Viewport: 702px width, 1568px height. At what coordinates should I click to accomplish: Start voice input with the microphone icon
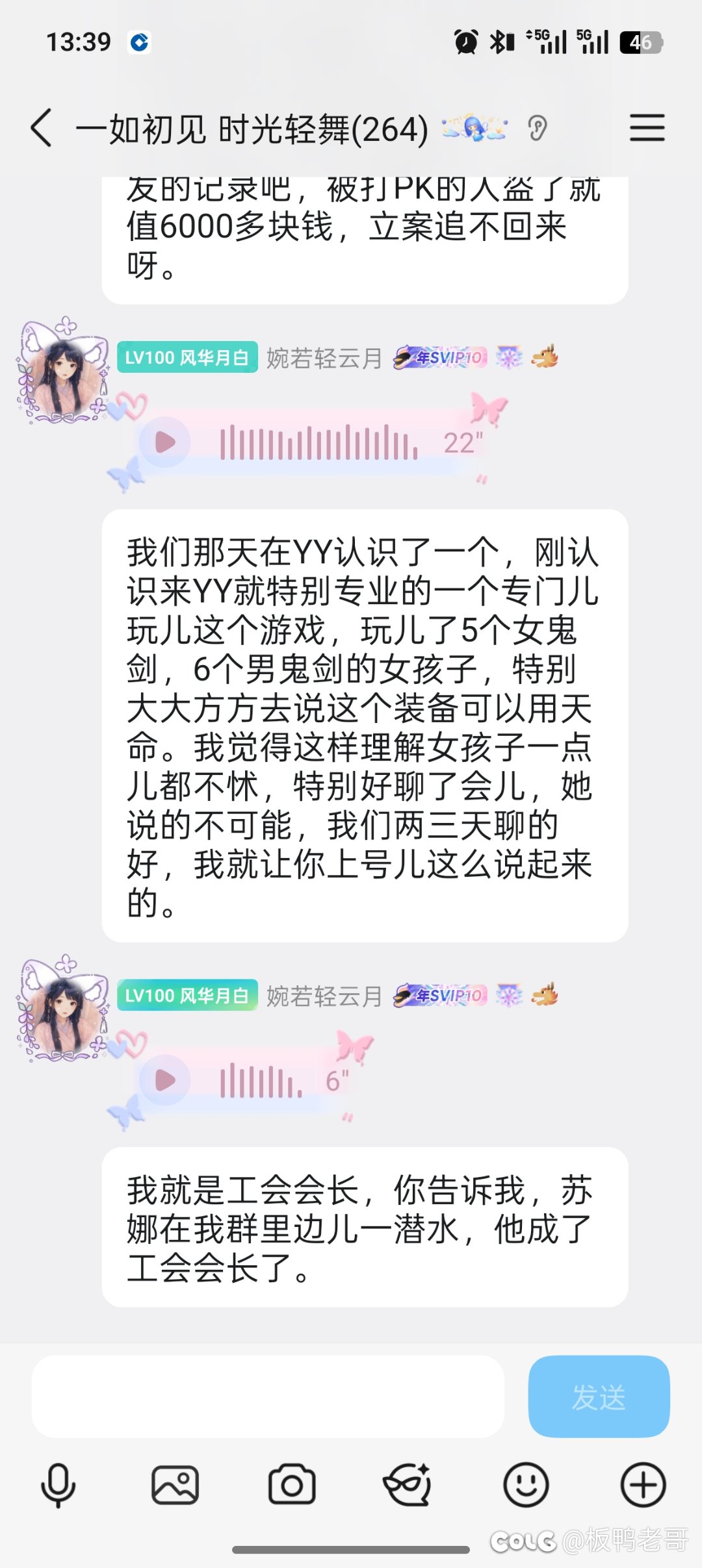coord(58,1484)
